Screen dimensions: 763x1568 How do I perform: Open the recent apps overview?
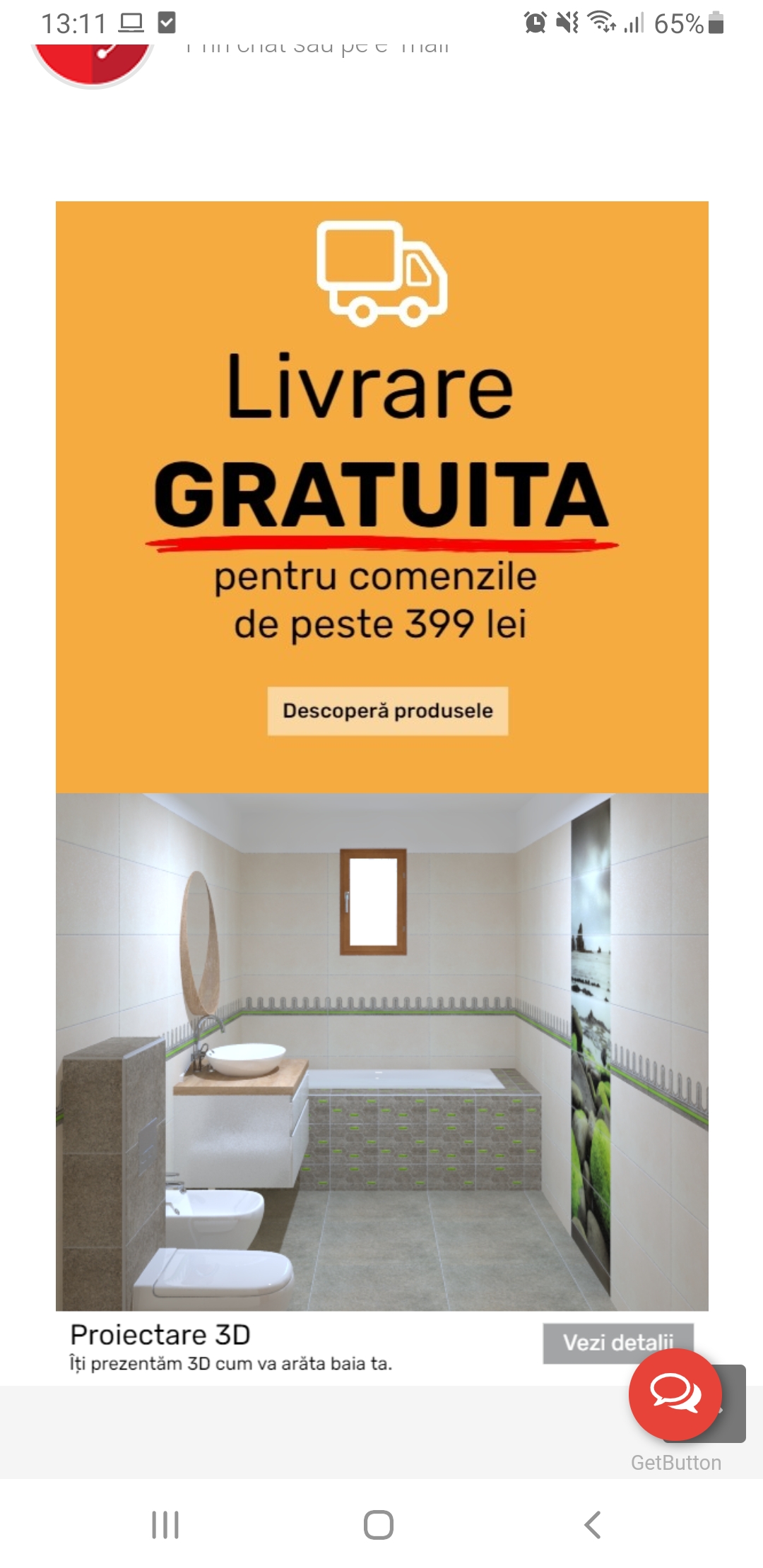[165, 1524]
